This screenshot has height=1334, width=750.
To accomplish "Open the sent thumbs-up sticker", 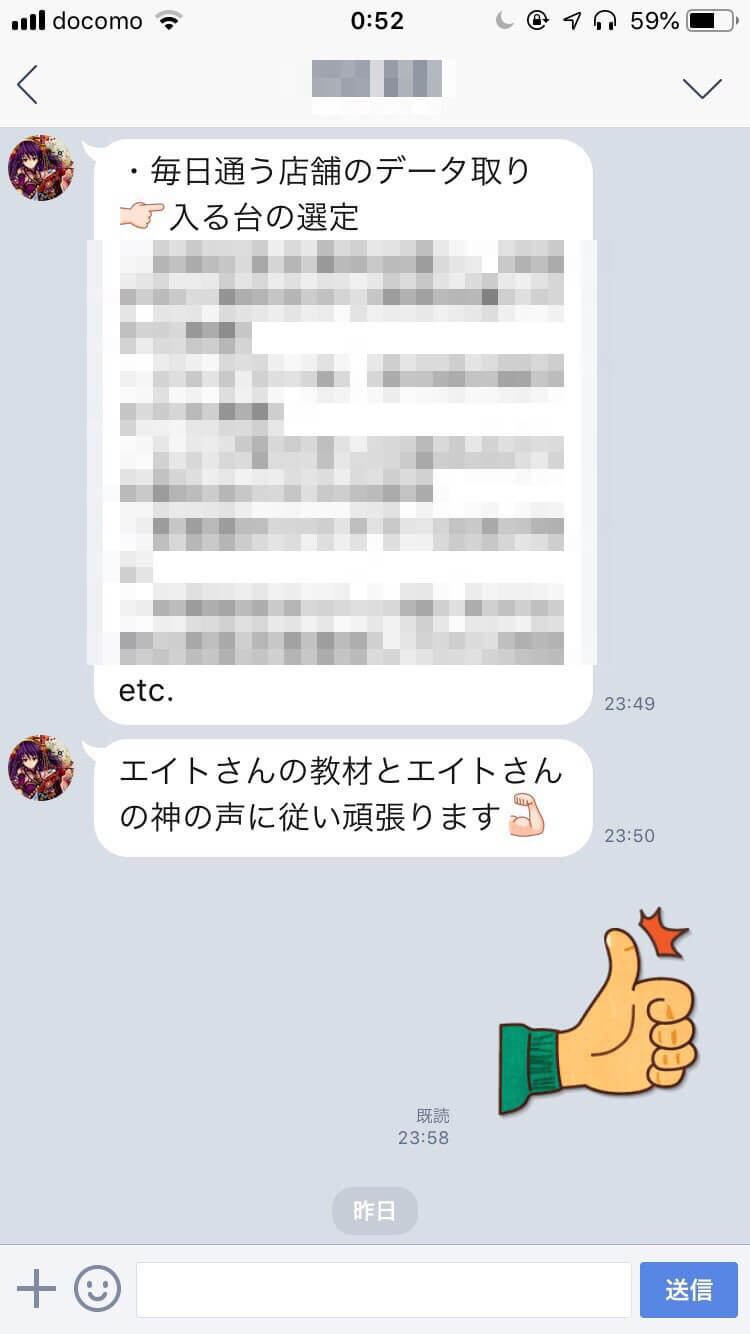I will (x=599, y=1010).
